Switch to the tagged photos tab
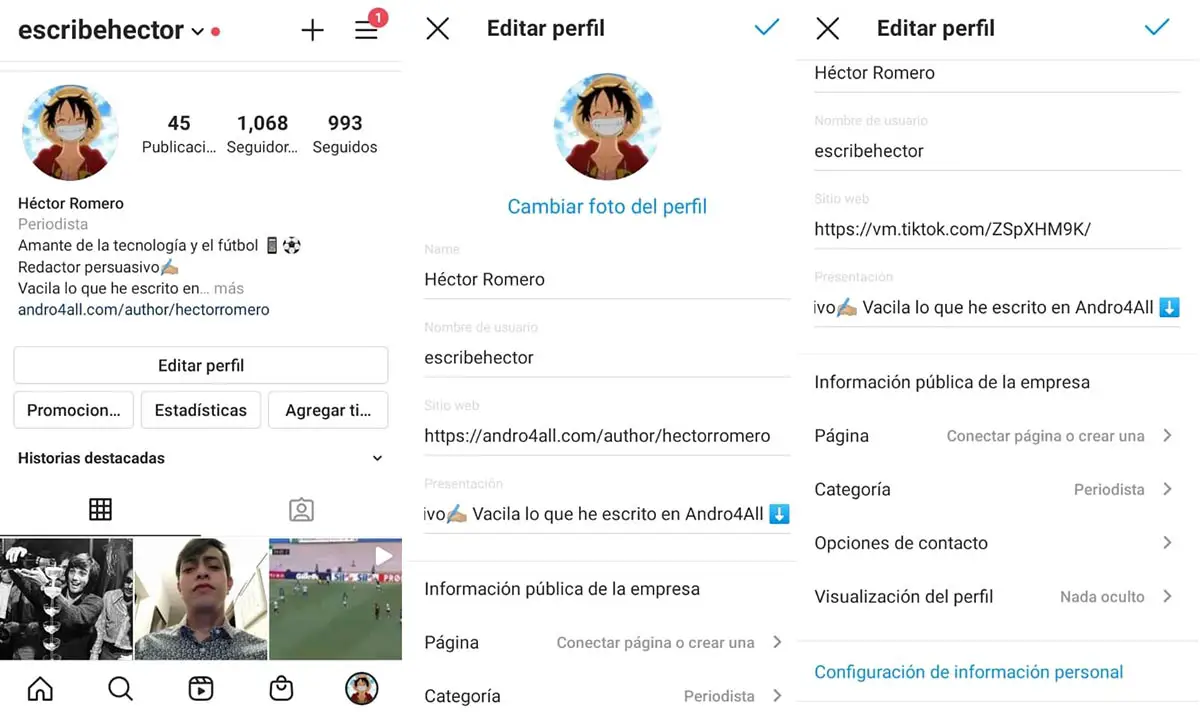This screenshot has height=712, width=1200. pos(301,510)
